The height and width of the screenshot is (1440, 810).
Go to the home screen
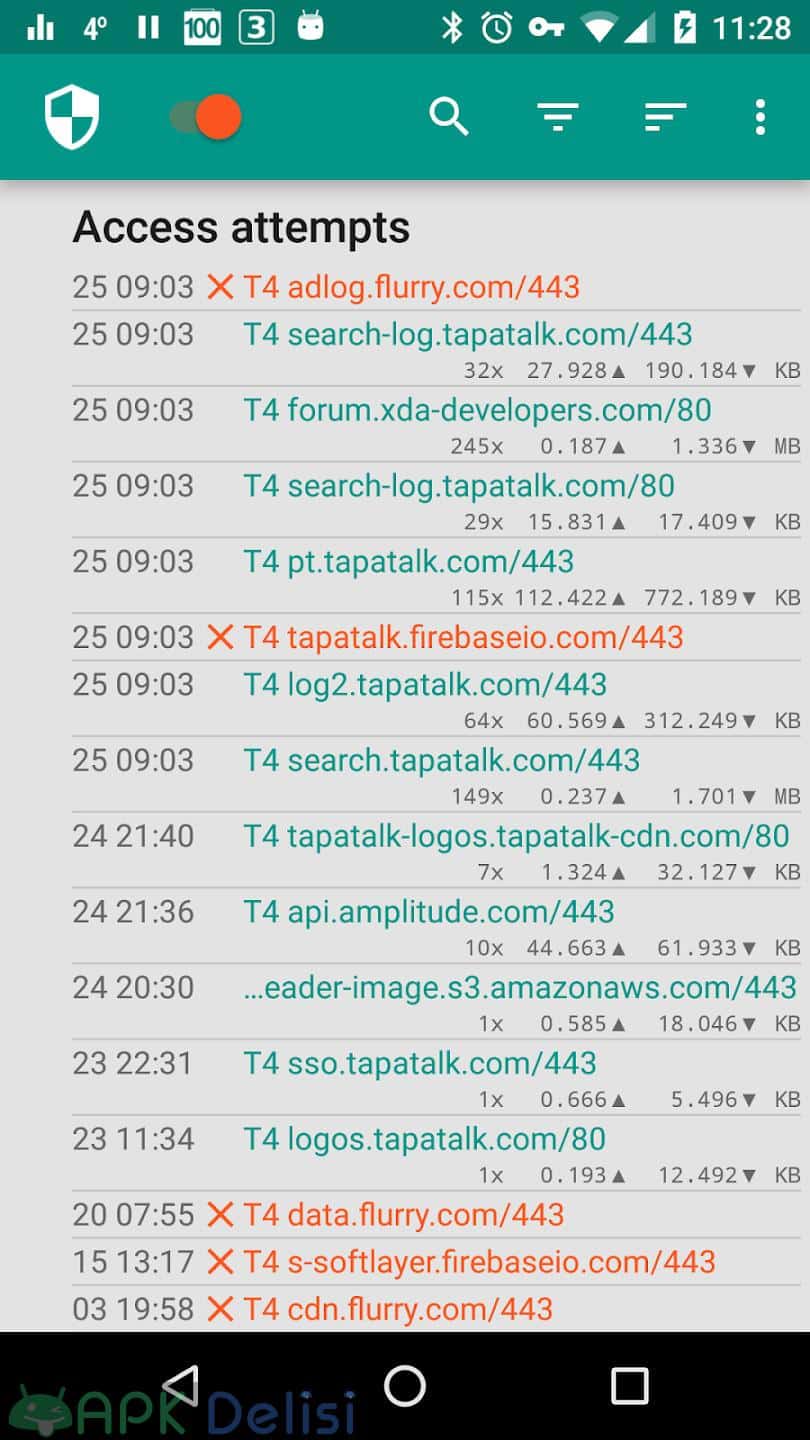[405, 1386]
